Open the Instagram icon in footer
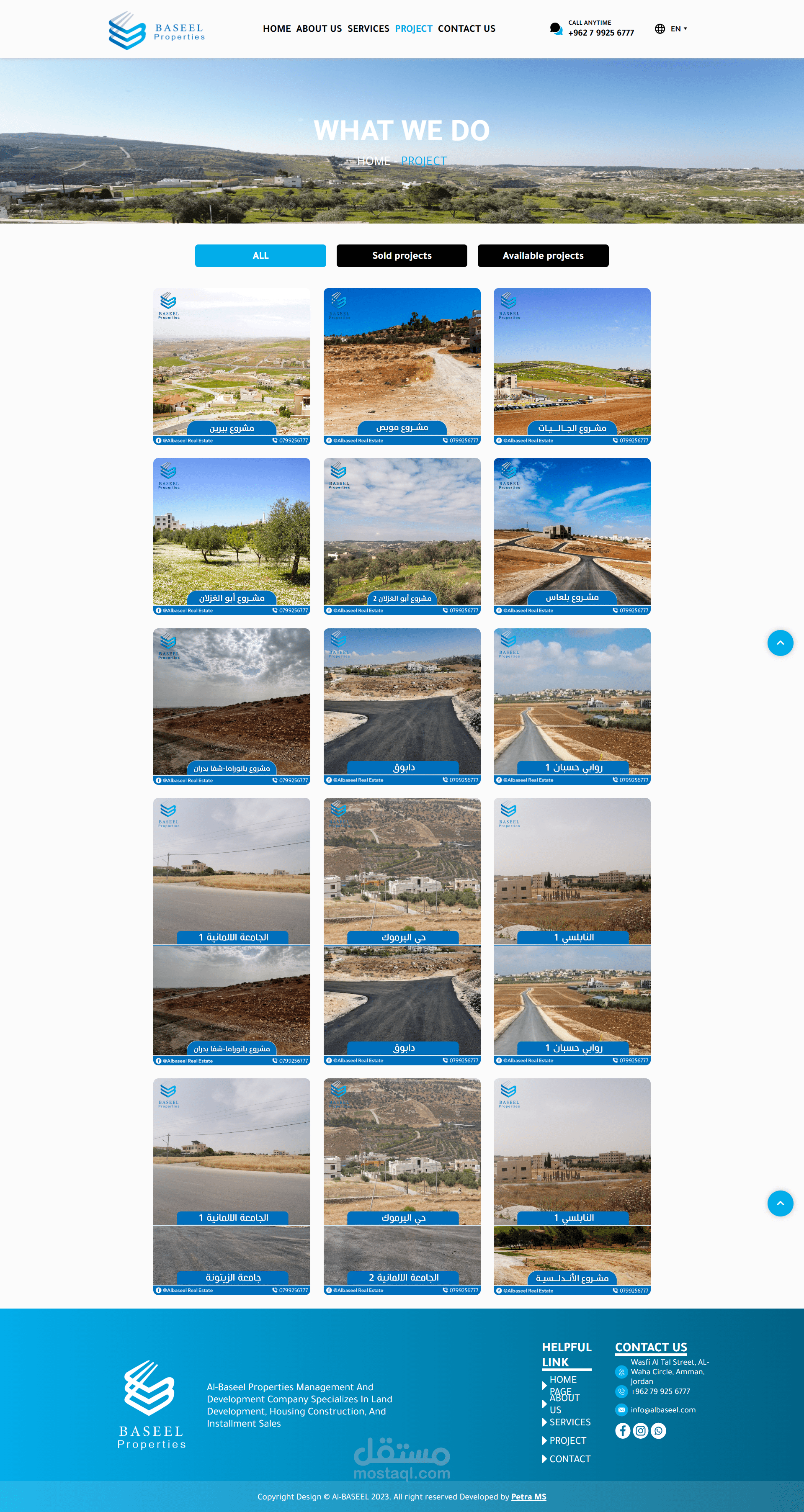804x1512 pixels. (x=641, y=1431)
